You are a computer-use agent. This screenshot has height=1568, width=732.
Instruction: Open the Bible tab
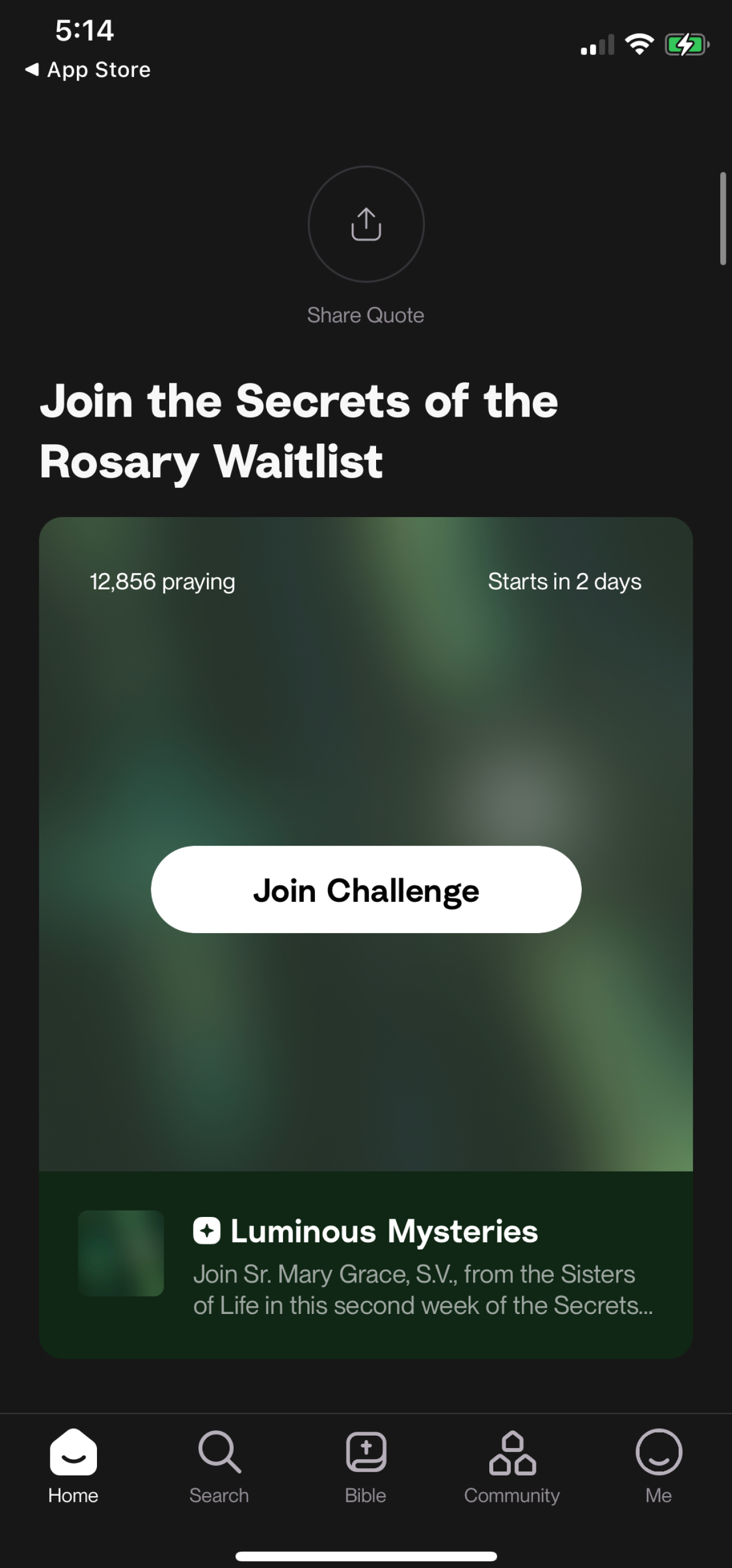click(365, 1464)
